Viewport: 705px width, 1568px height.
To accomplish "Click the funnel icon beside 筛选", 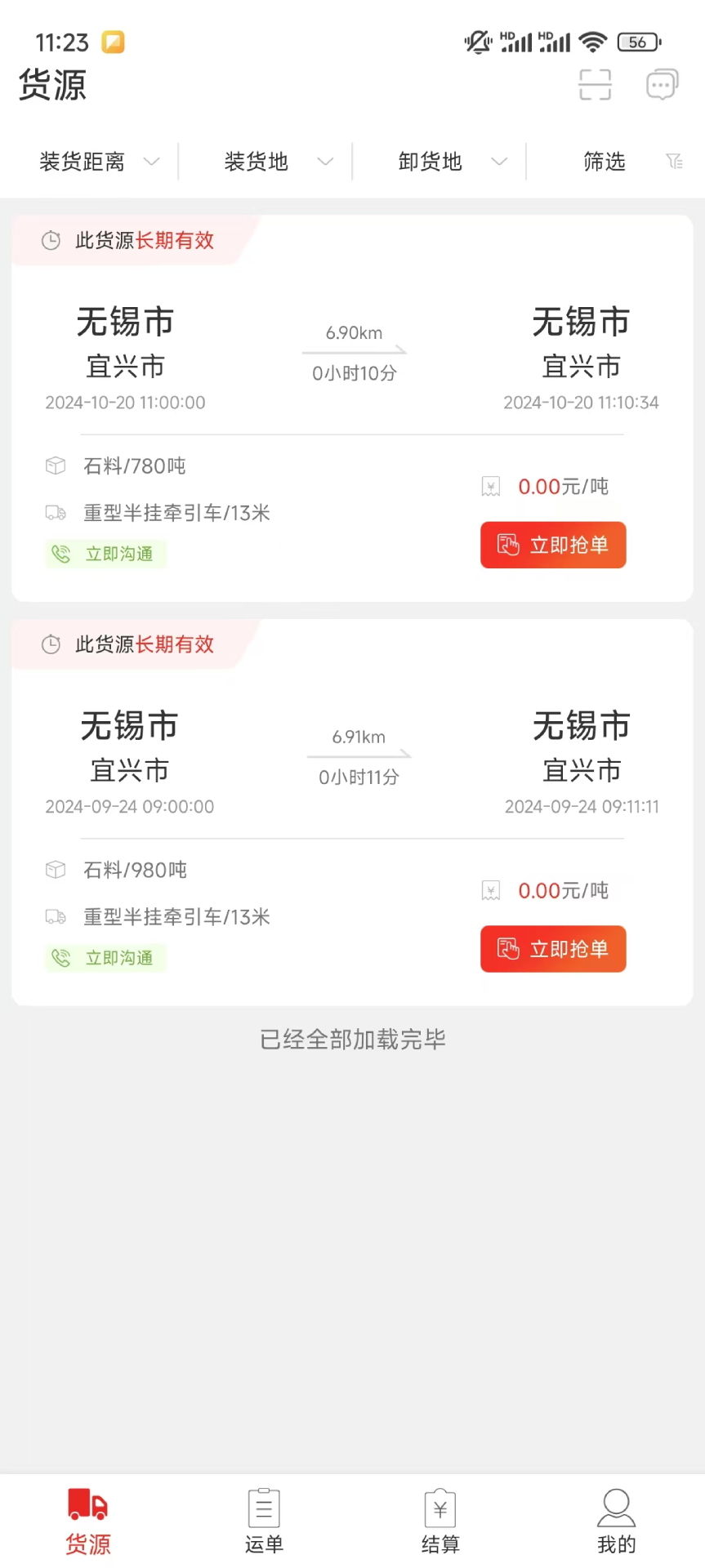I will [x=675, y=161].
